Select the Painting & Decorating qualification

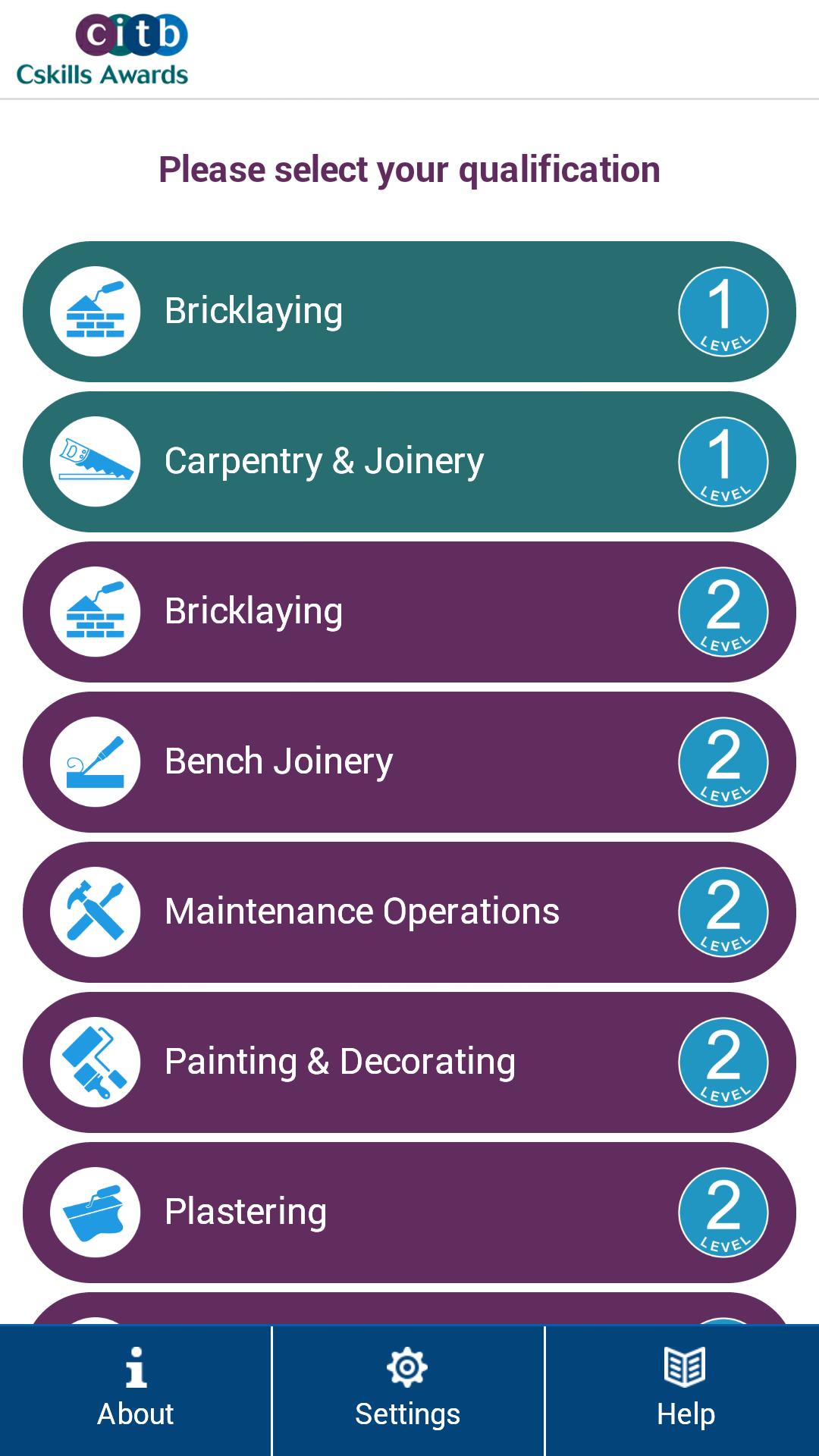pyautogui.click(x=409, y=1062)
